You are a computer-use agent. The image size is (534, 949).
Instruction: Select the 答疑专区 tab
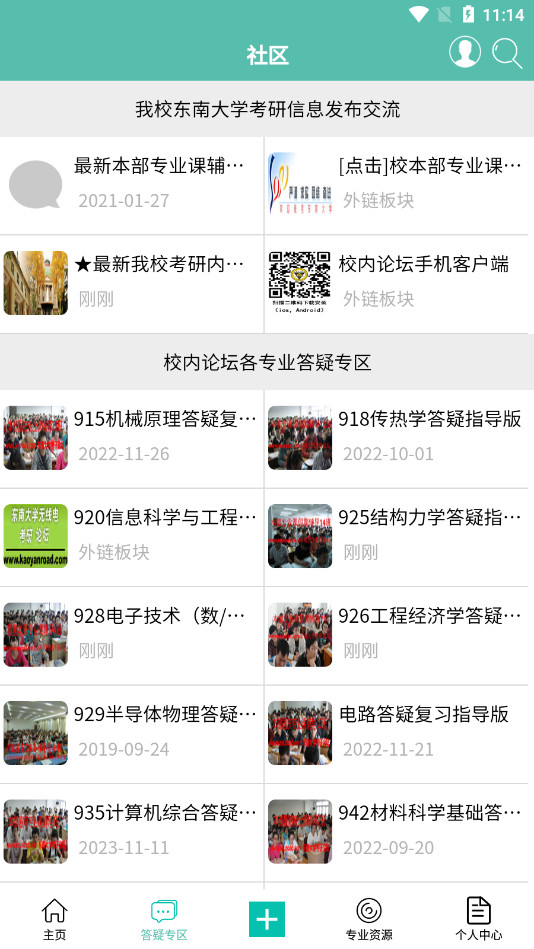pos(164,919)
